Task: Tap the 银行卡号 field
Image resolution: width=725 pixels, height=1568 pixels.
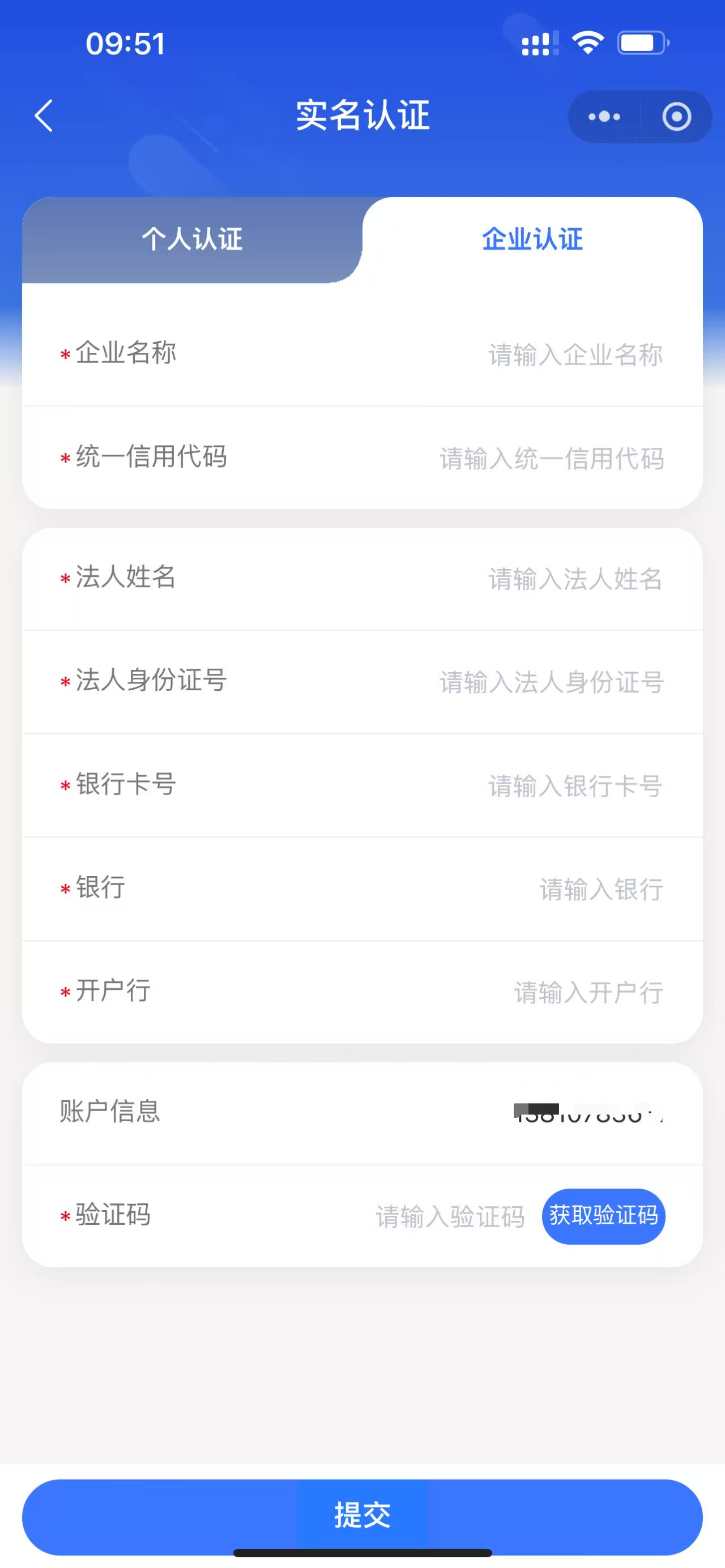Action: coord(575,786)
